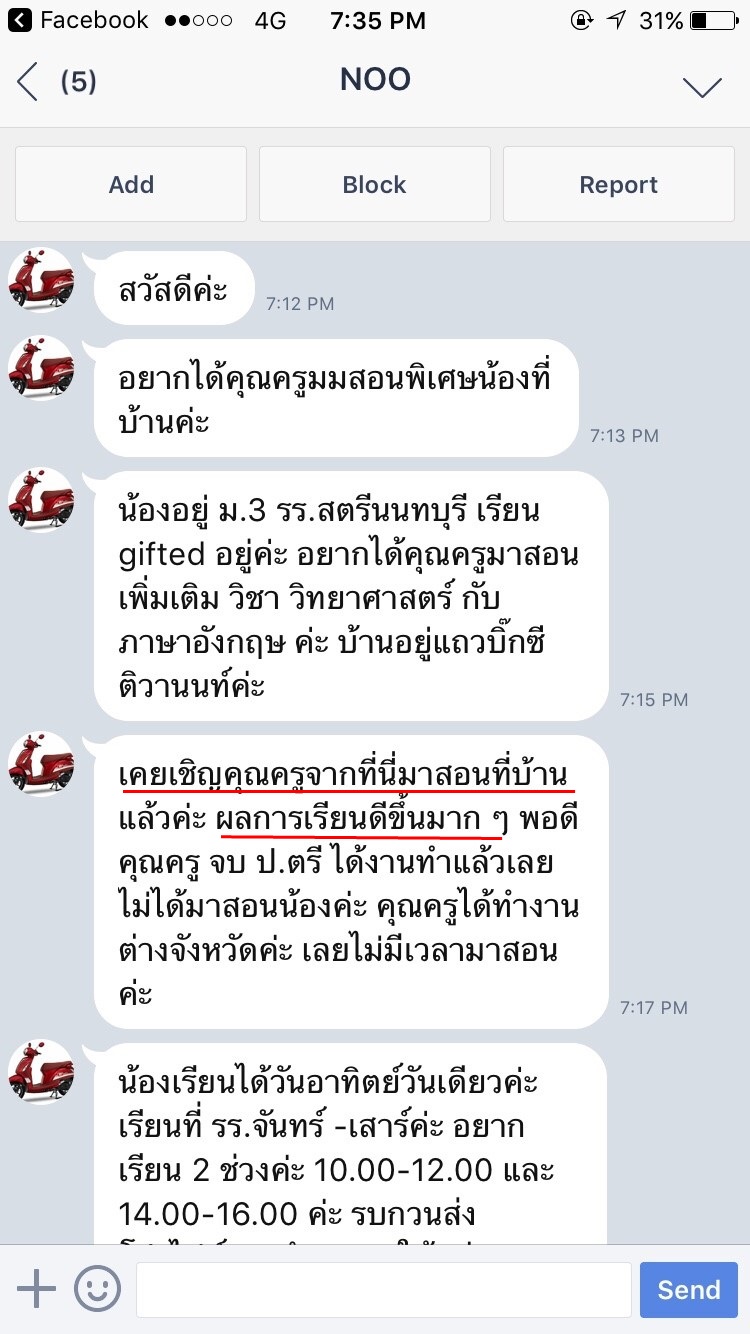Open the plus attachment menu
Screen dimensions: 750x1334
coord(37,1289)
